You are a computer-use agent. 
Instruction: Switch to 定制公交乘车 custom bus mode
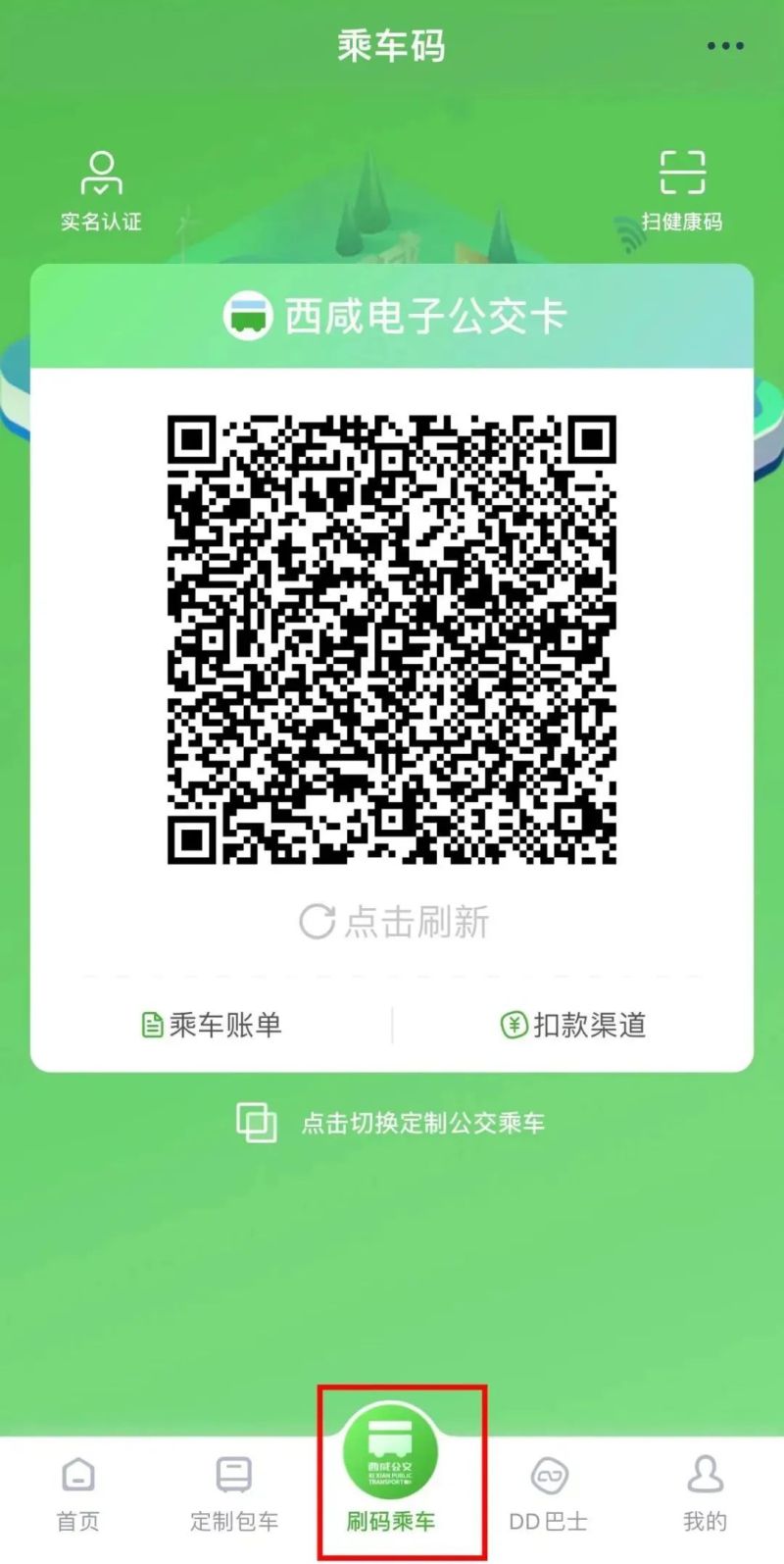(x=392, y=1123)
